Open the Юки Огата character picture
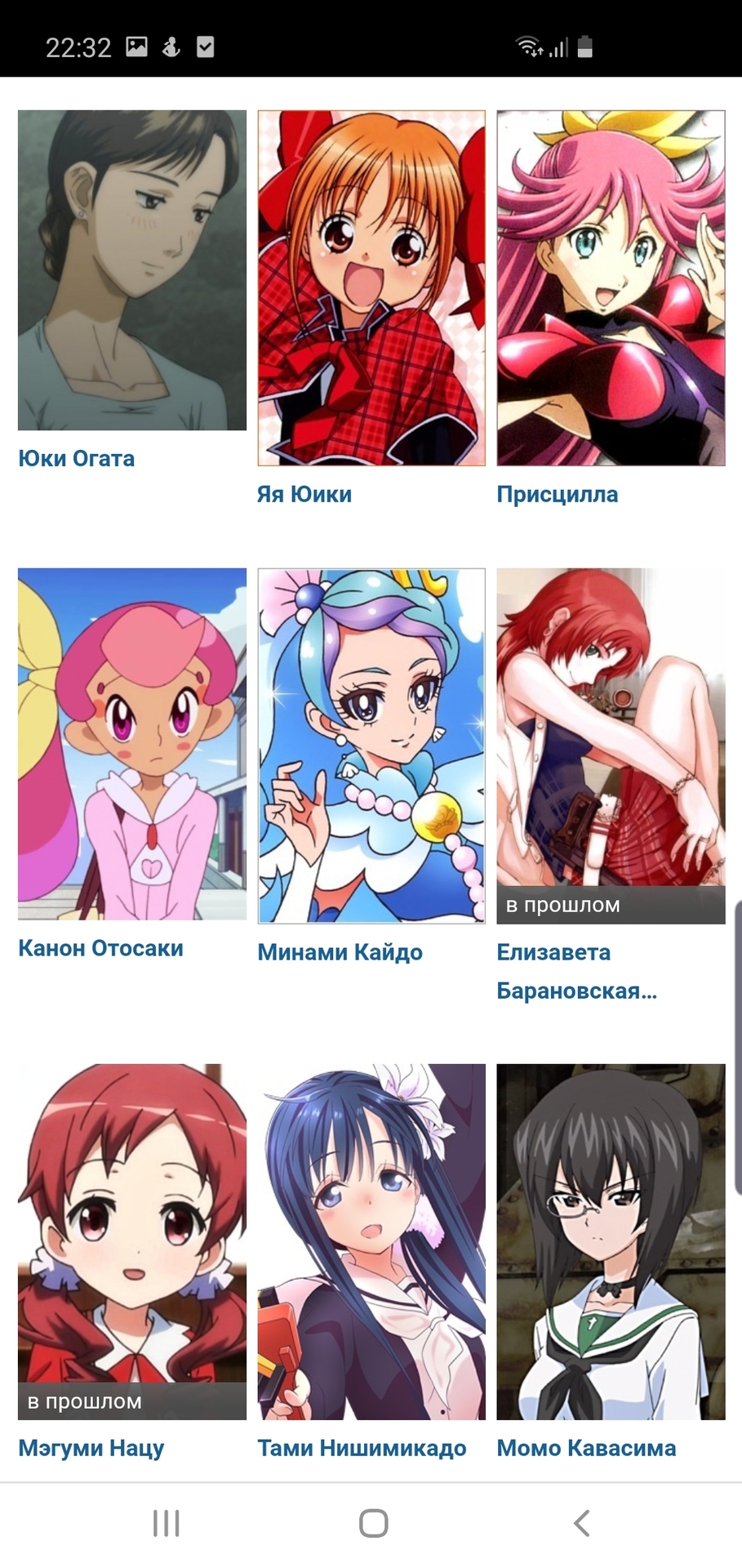Screen dimensions: 742x1568 point(131,270)
